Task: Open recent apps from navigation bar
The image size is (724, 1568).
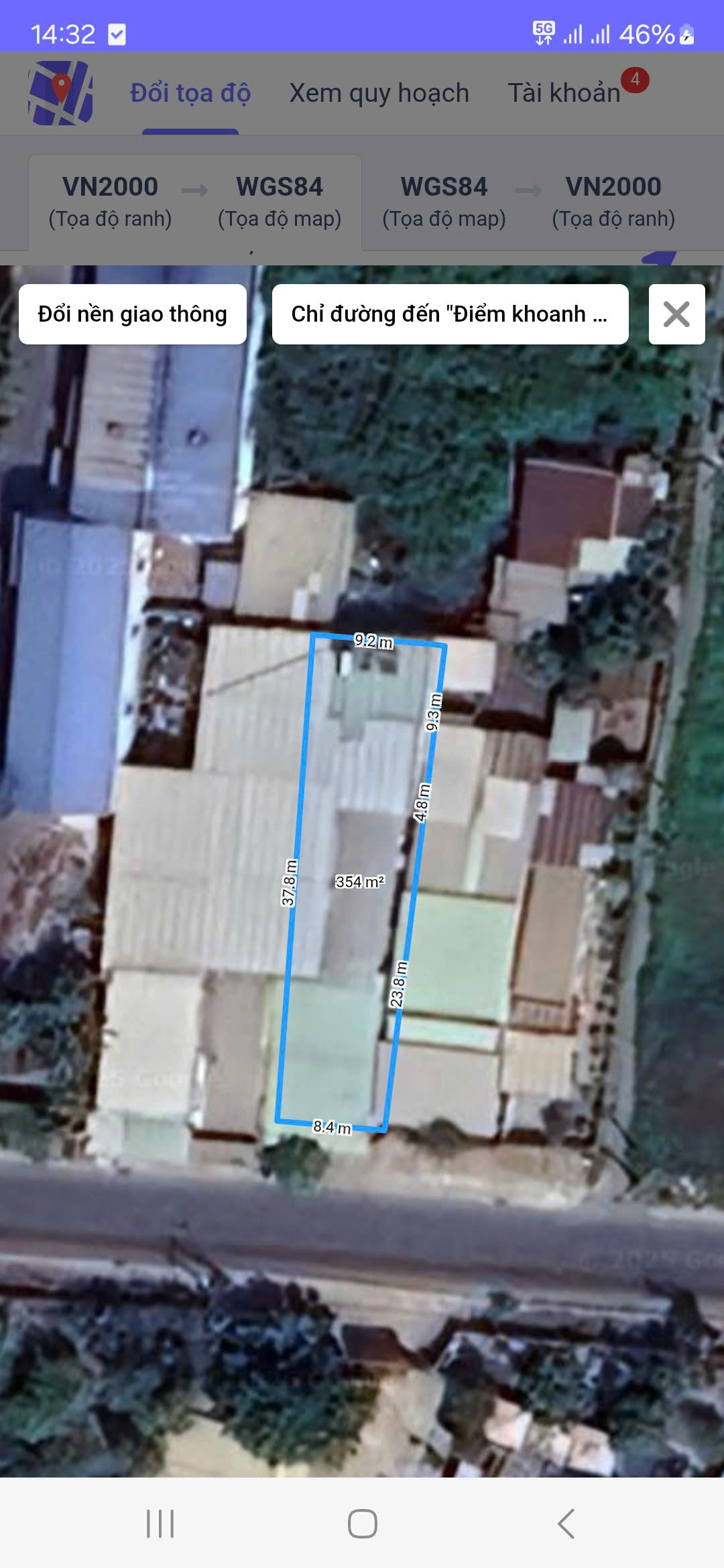Action: (x=160, y=1524)
